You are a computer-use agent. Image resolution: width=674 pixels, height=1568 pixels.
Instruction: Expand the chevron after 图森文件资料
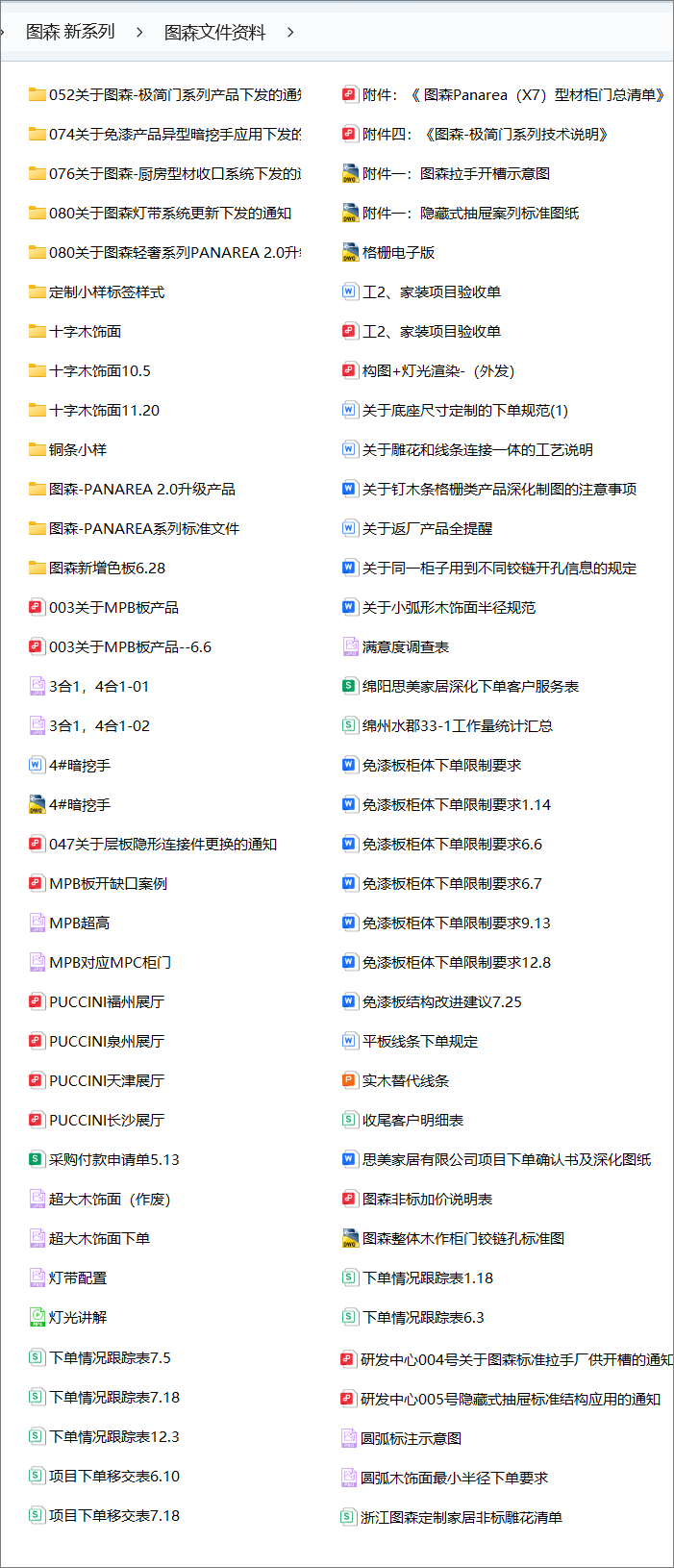pos(290,33)
